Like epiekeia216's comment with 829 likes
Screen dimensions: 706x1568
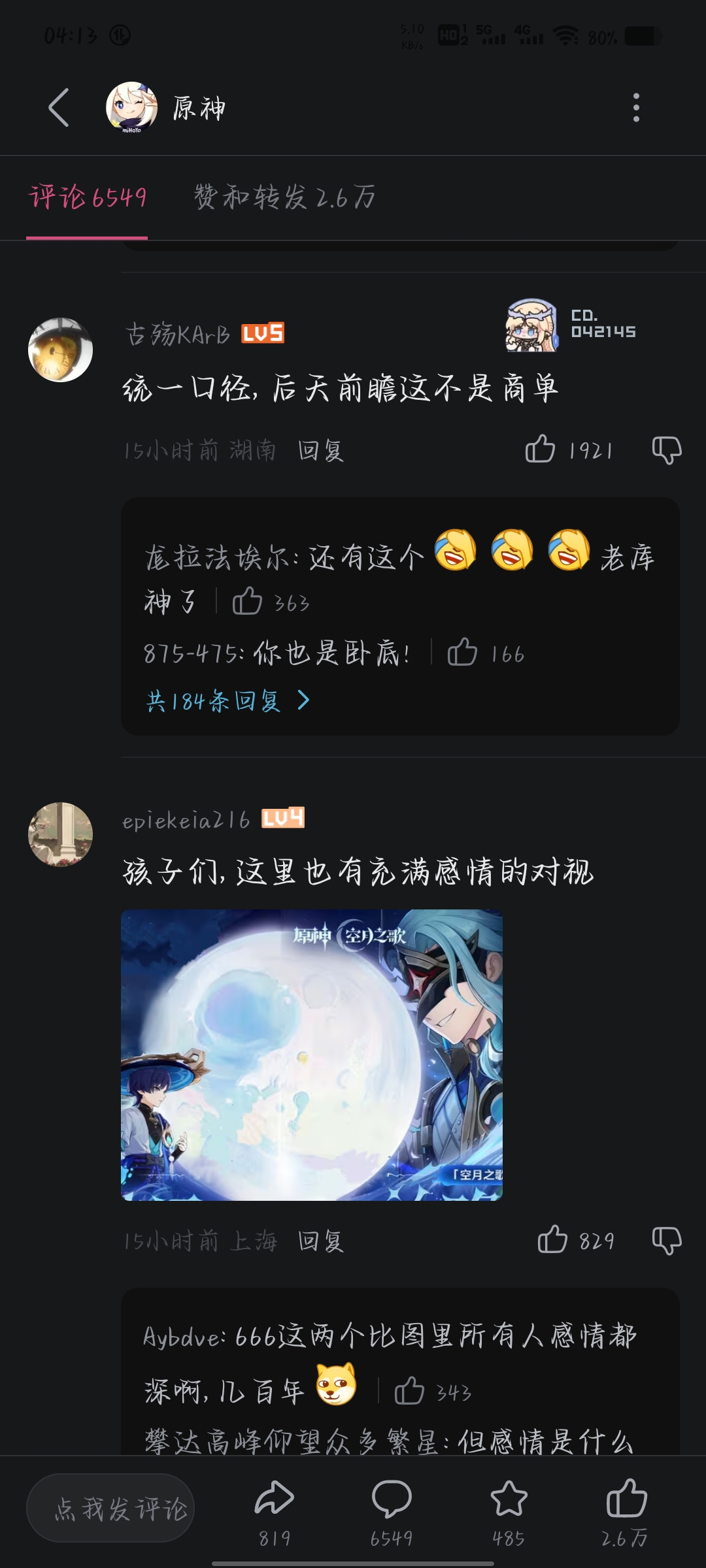[552, 1240]
